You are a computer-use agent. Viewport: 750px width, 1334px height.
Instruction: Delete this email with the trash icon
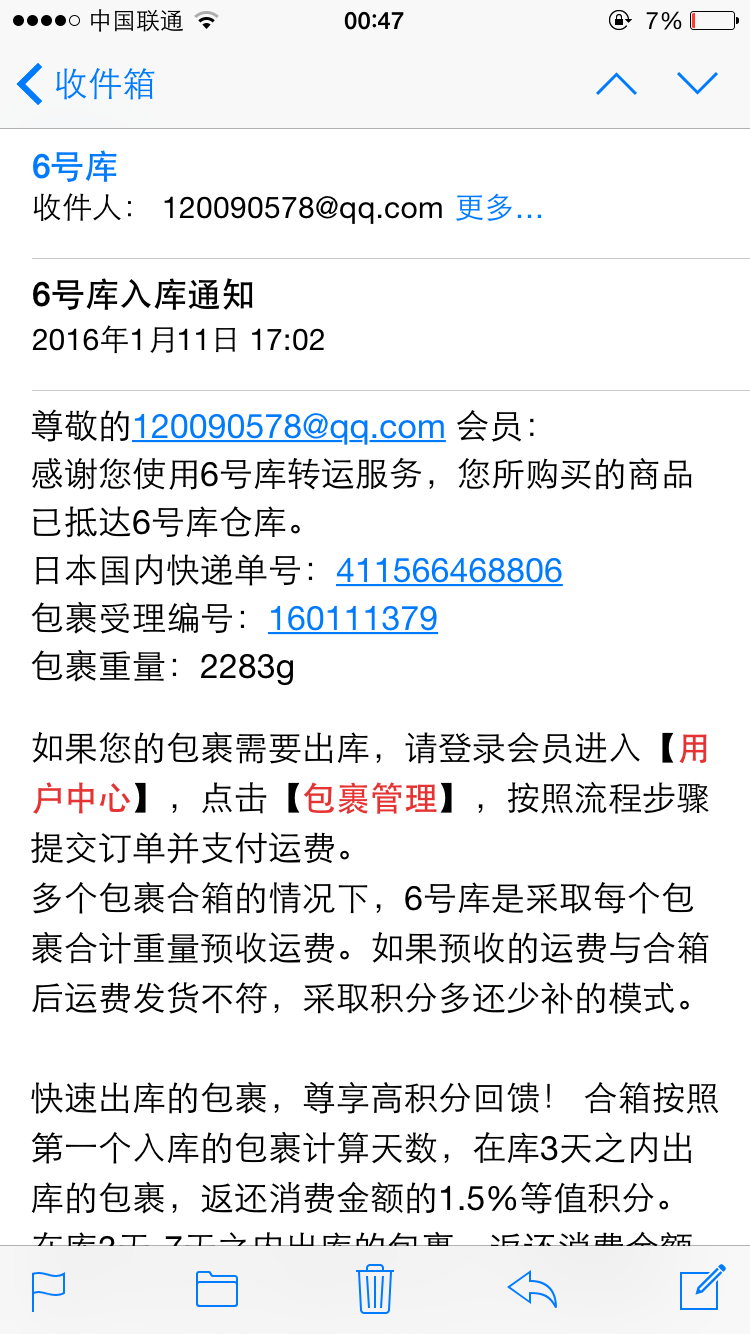375,1288
